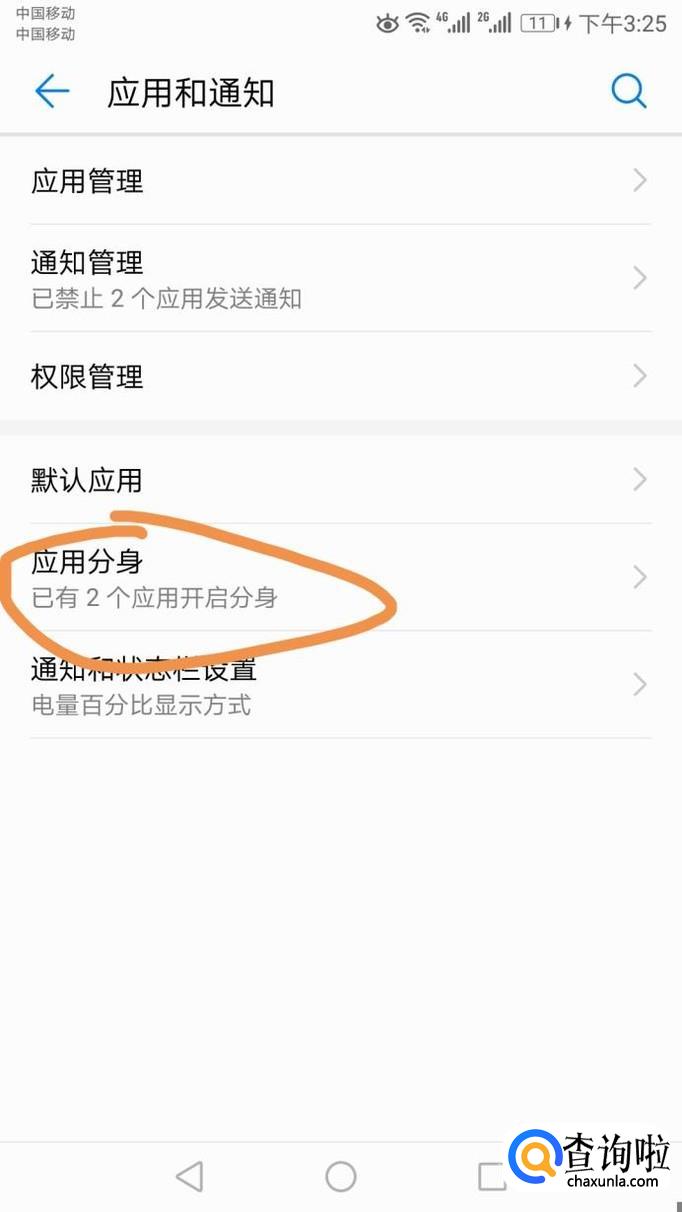Tap the system home circle button
This screenshot has height=1212, width=682.
click(341, 1176)
